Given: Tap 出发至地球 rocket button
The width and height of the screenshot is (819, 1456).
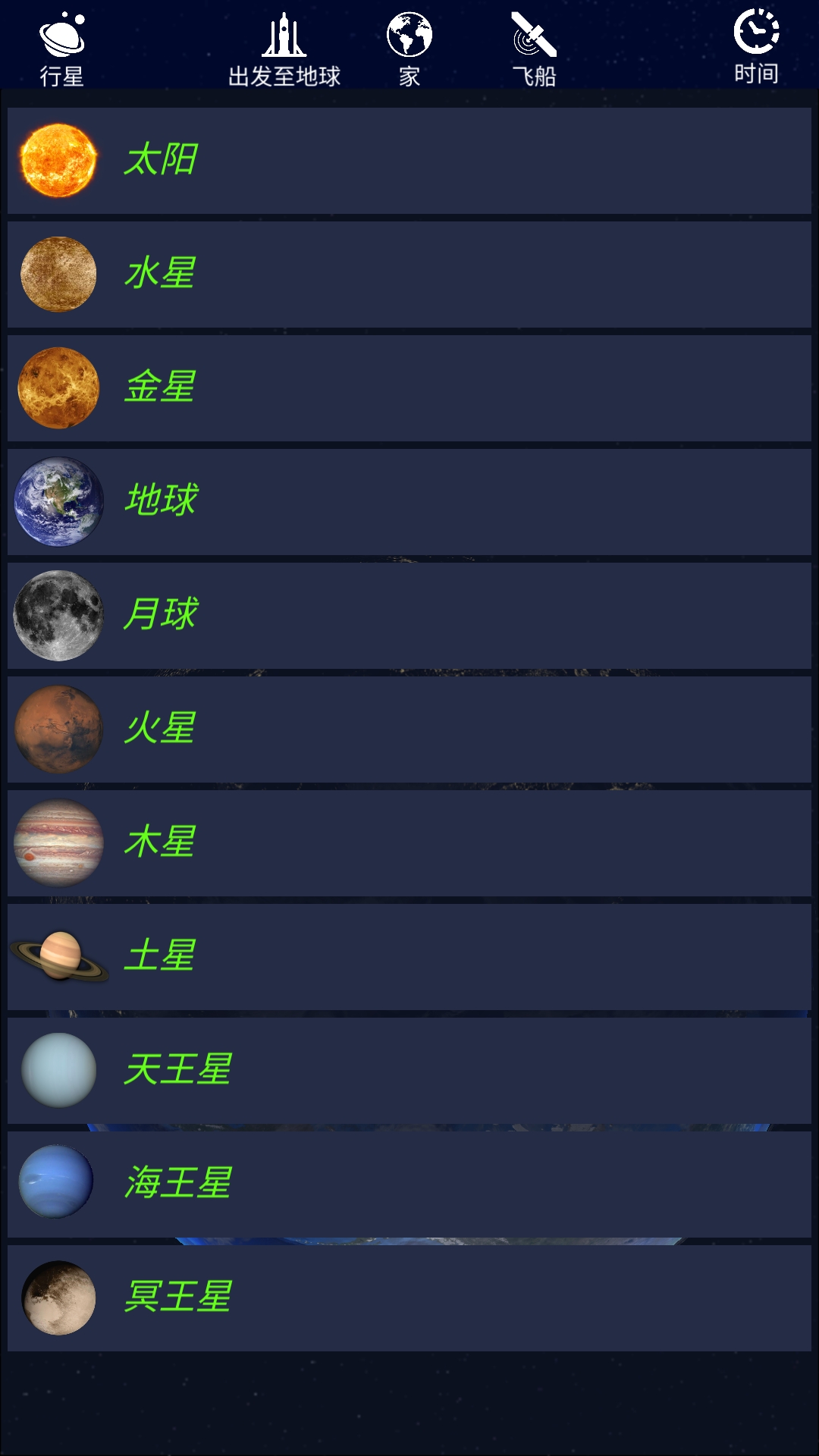Looking at the screenshot, I should click(284, 48).
